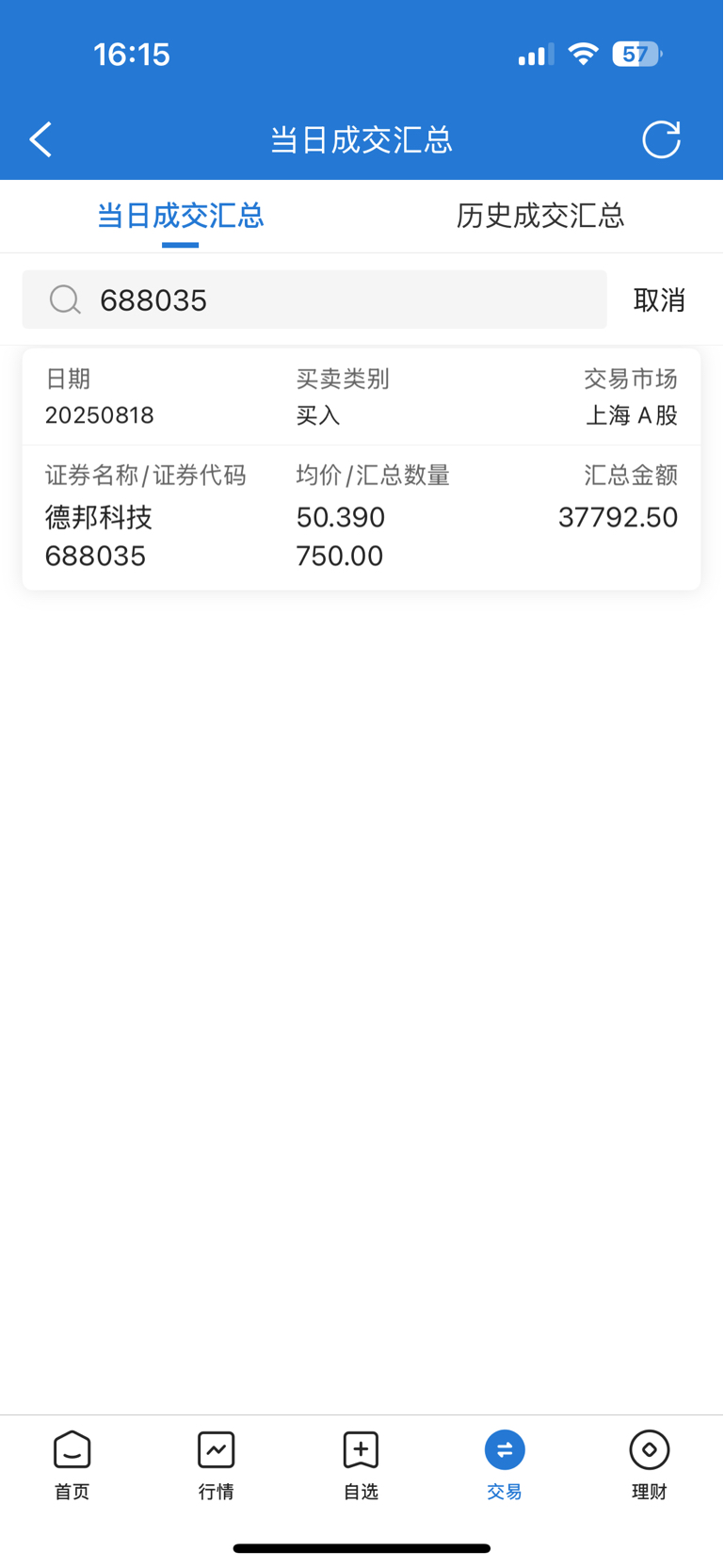Select the 交易 tab
Image resolution: width=724 pixels, height=1568 pixels.
point(505,1464)
